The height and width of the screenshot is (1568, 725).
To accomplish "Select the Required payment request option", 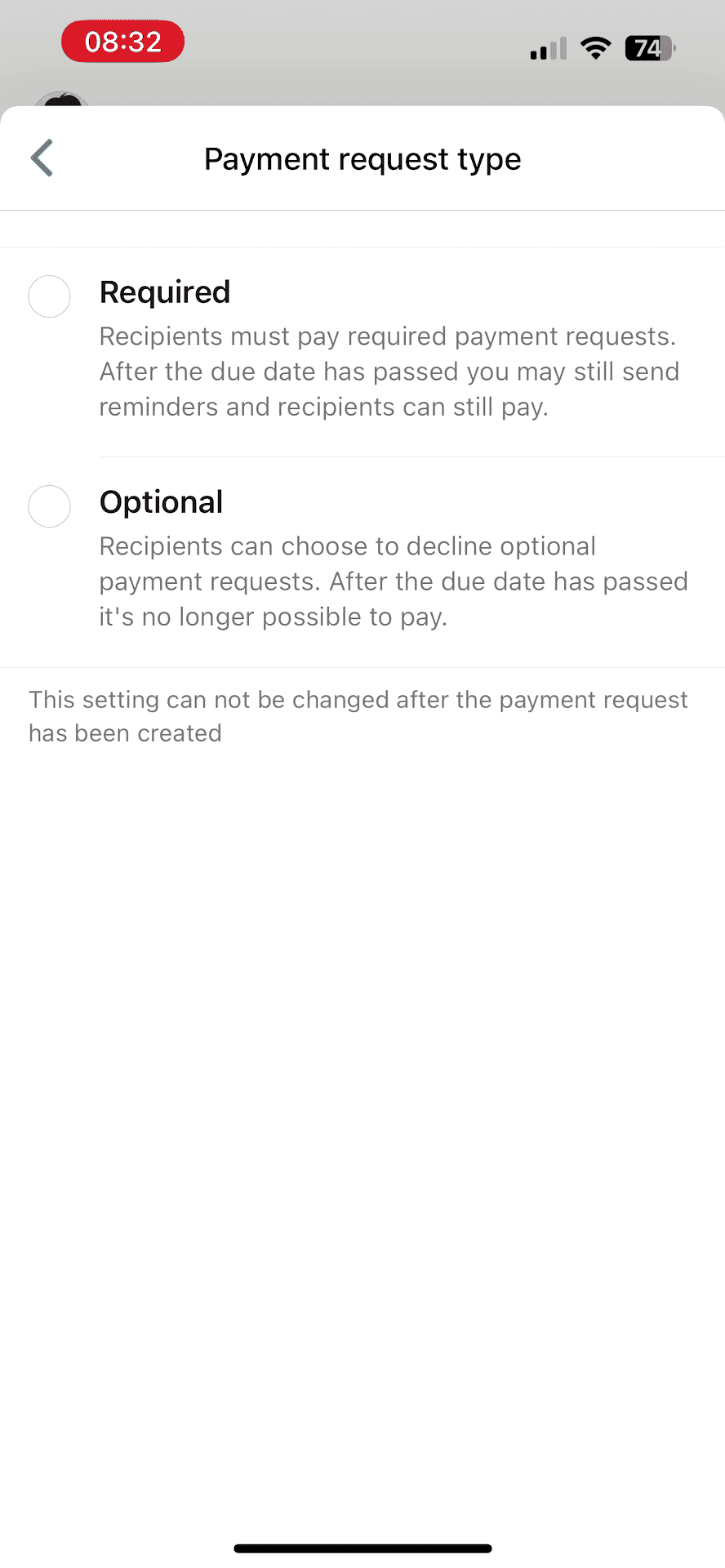I will coord(50,296).
